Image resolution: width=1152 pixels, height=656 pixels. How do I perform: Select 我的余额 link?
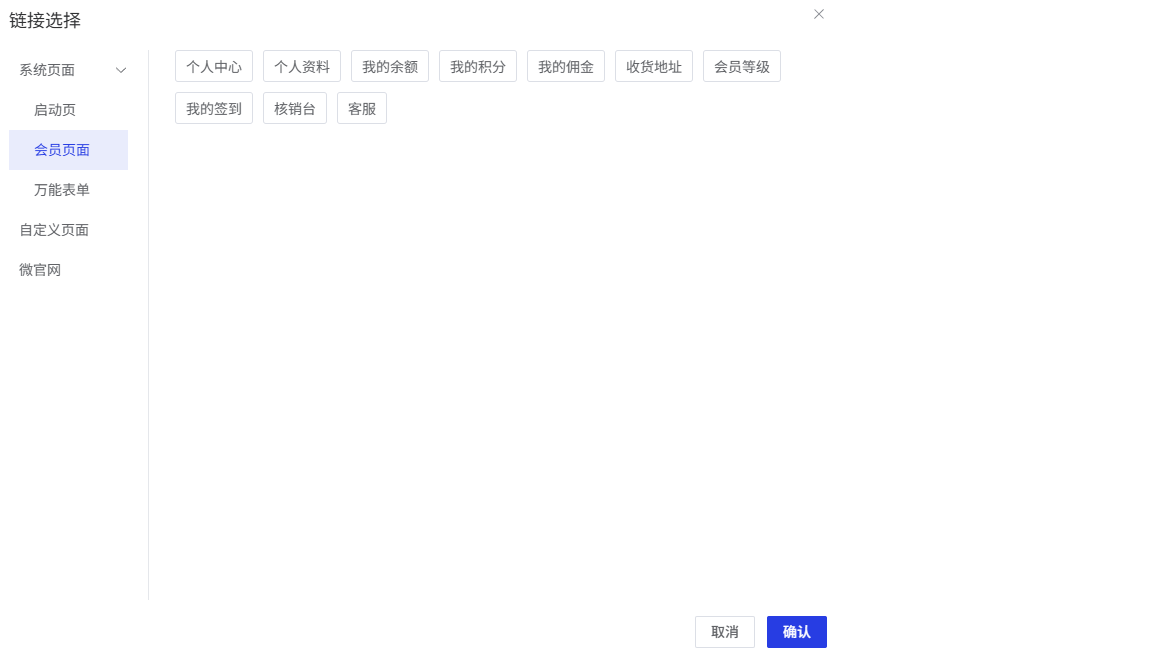click(390, 67)
